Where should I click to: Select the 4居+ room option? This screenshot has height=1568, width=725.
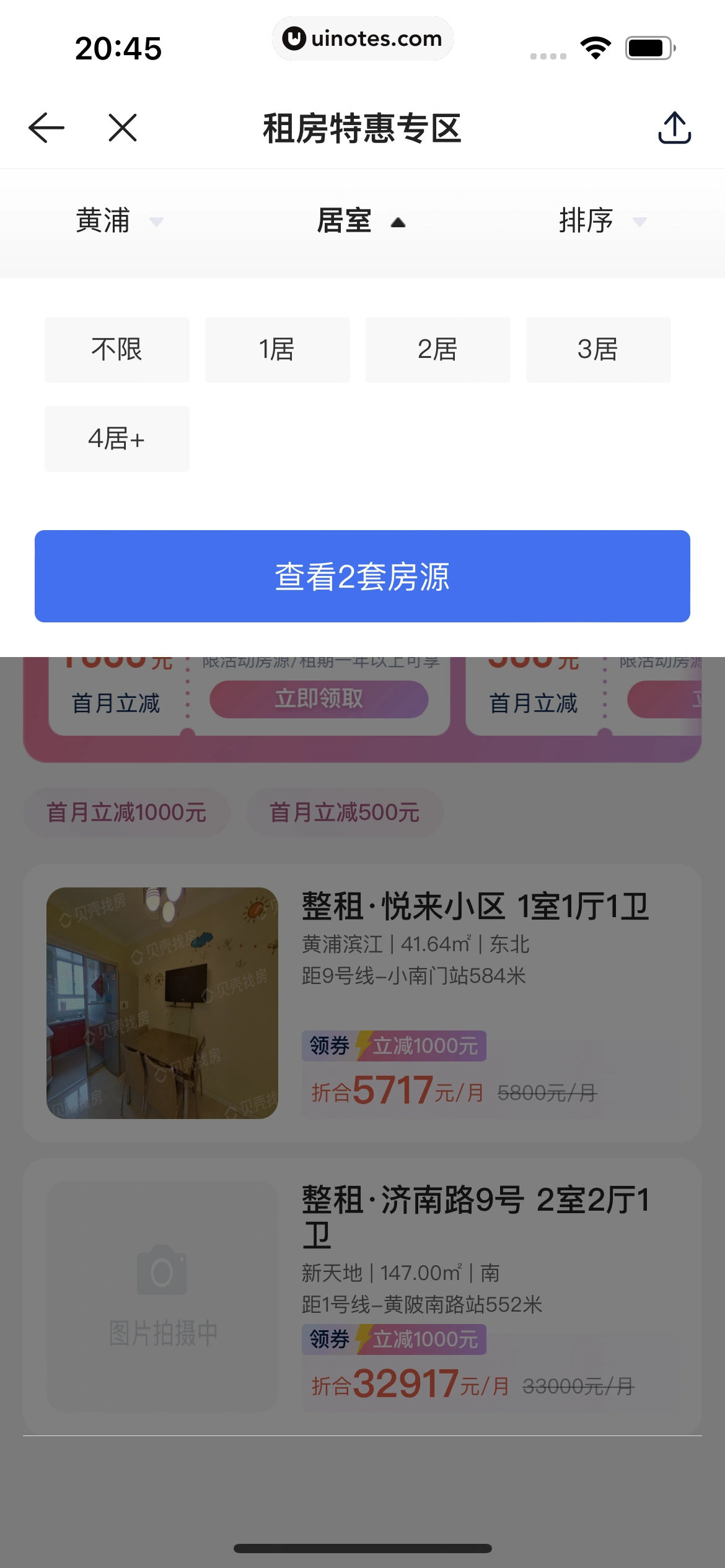[116, 438]
